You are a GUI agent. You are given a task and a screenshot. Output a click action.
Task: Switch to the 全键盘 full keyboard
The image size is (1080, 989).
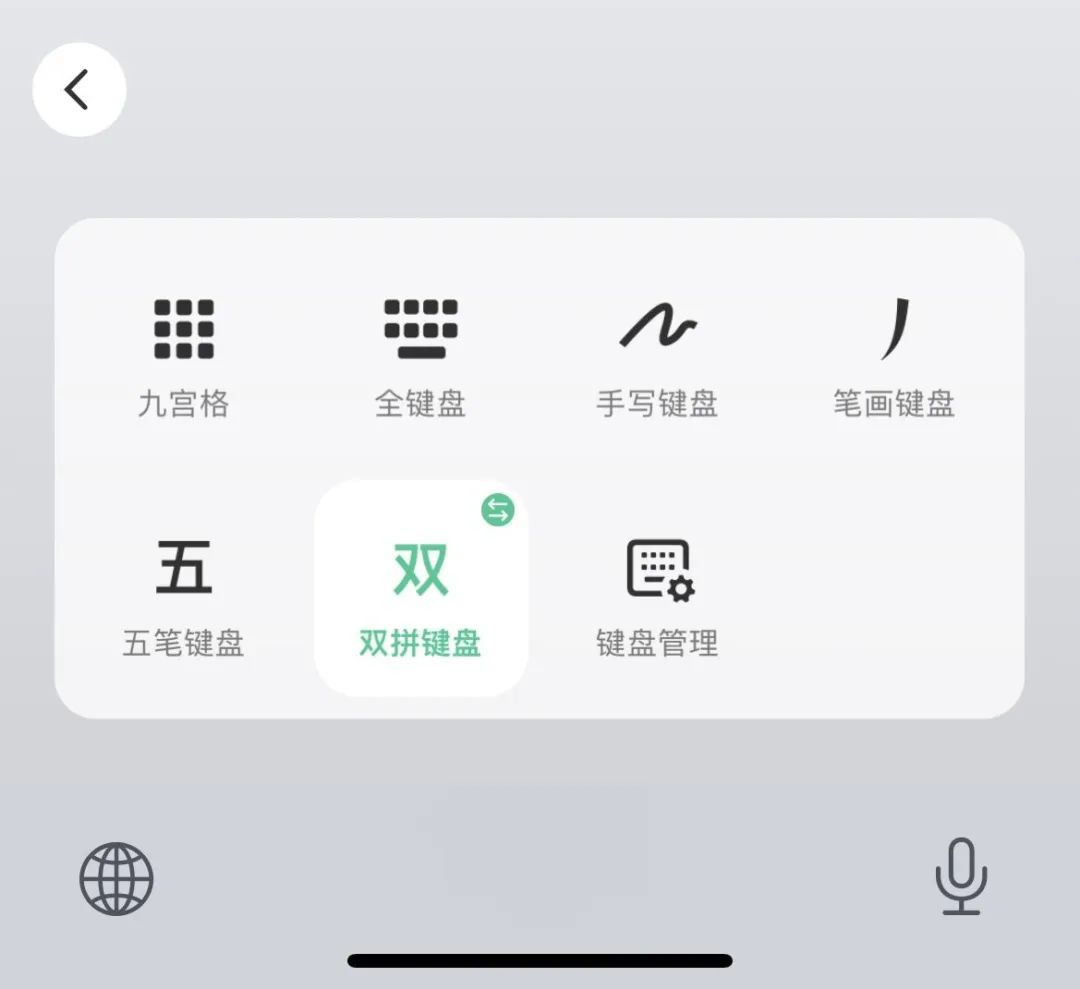coord(420,356)
